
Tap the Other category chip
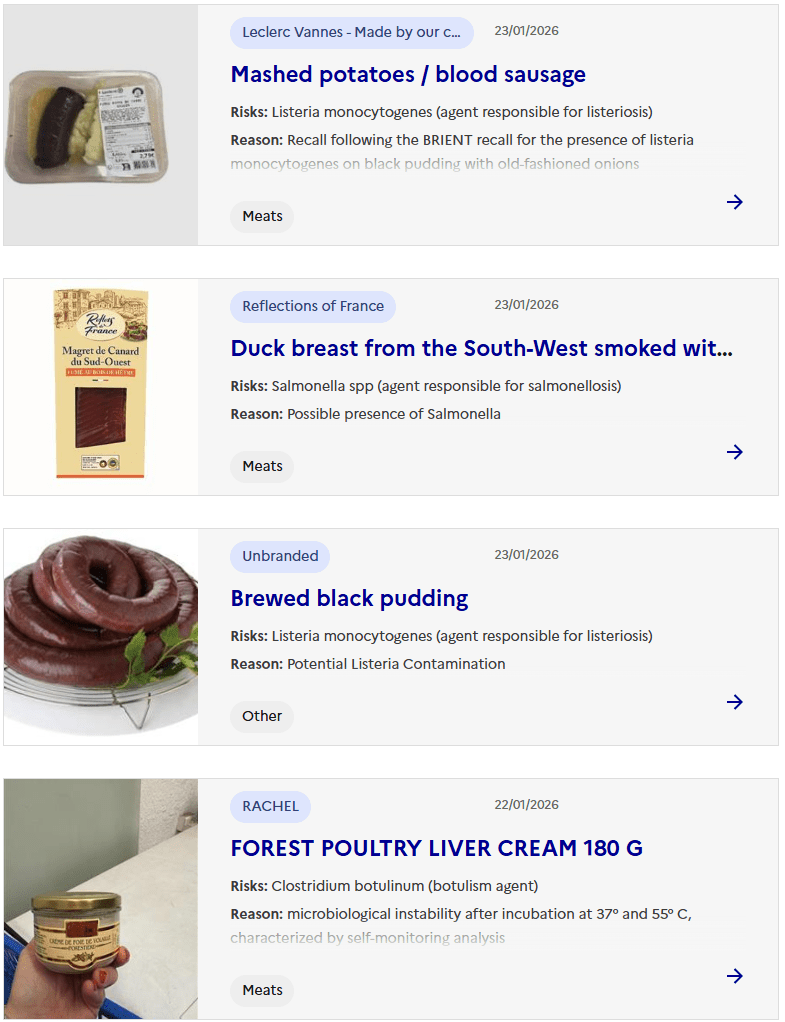(262, 716)
